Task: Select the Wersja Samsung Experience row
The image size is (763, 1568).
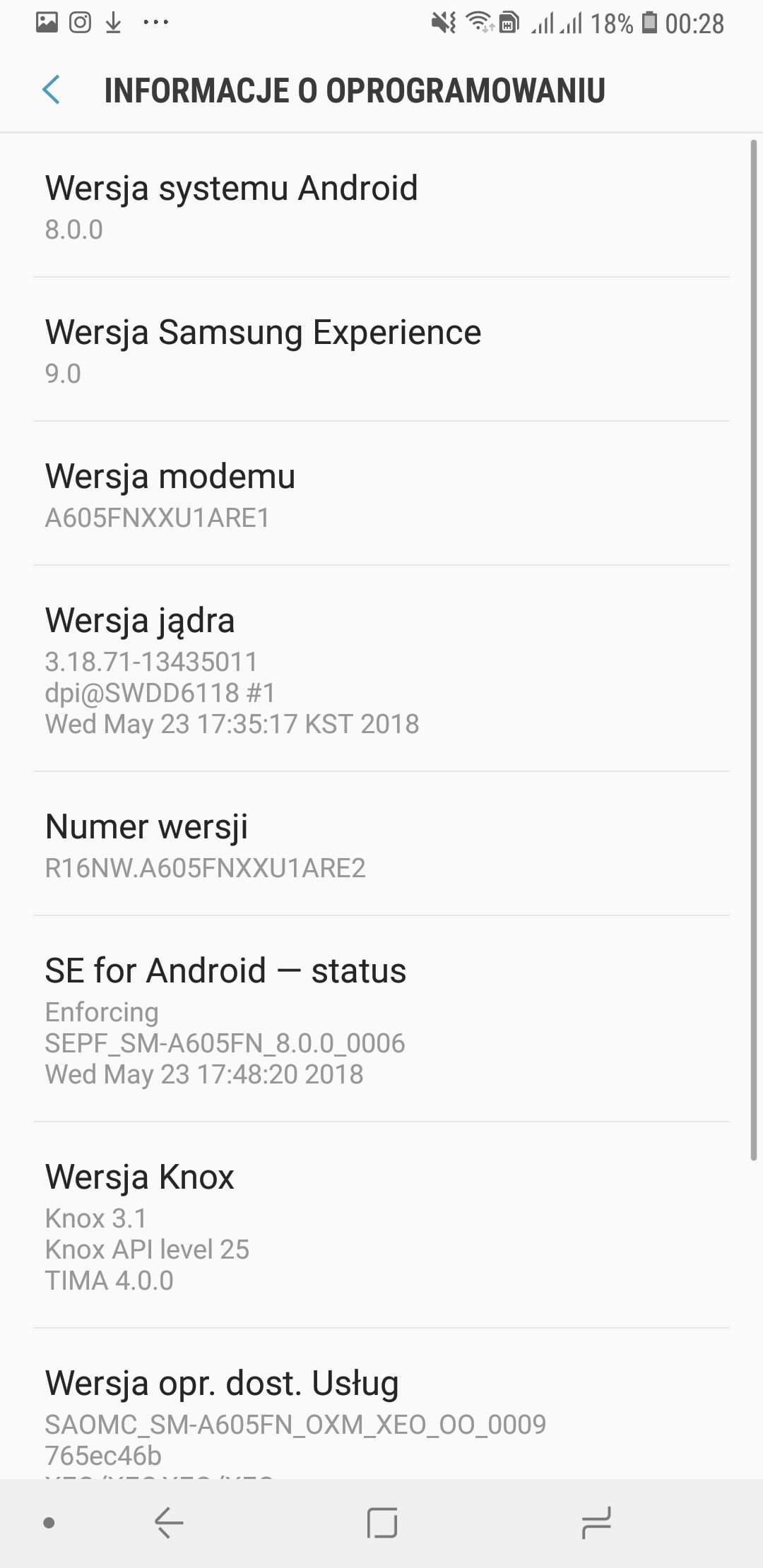Action: [x=381, y=350]
